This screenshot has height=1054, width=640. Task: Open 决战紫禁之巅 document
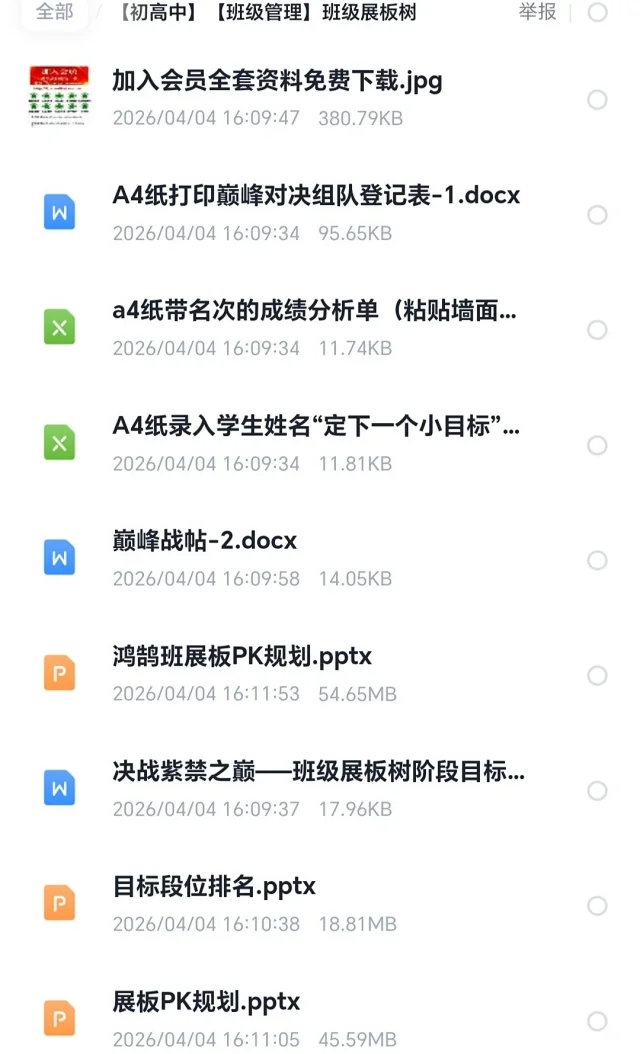[x=318, y=772]
